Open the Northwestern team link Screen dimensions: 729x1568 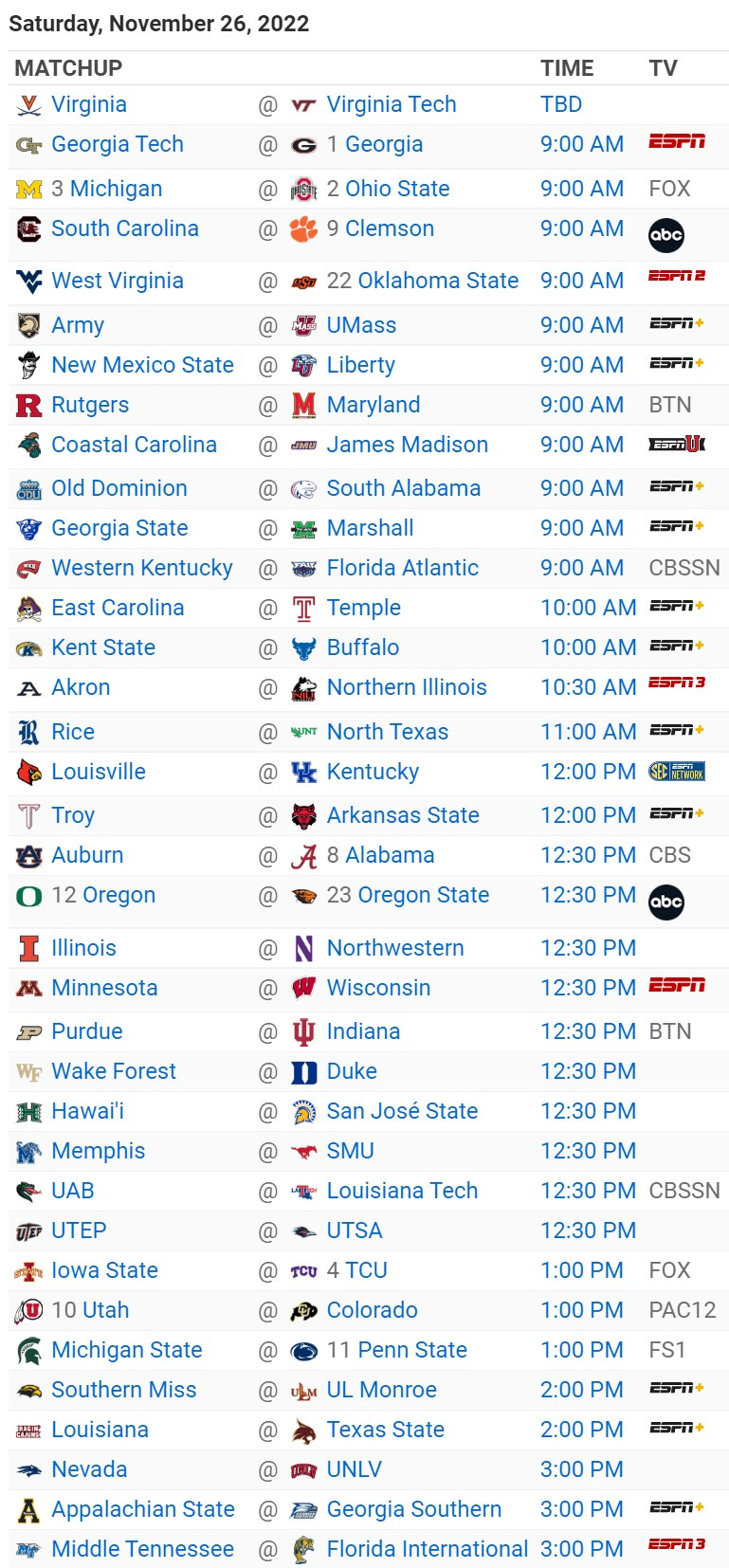click(x=394, y=948)
